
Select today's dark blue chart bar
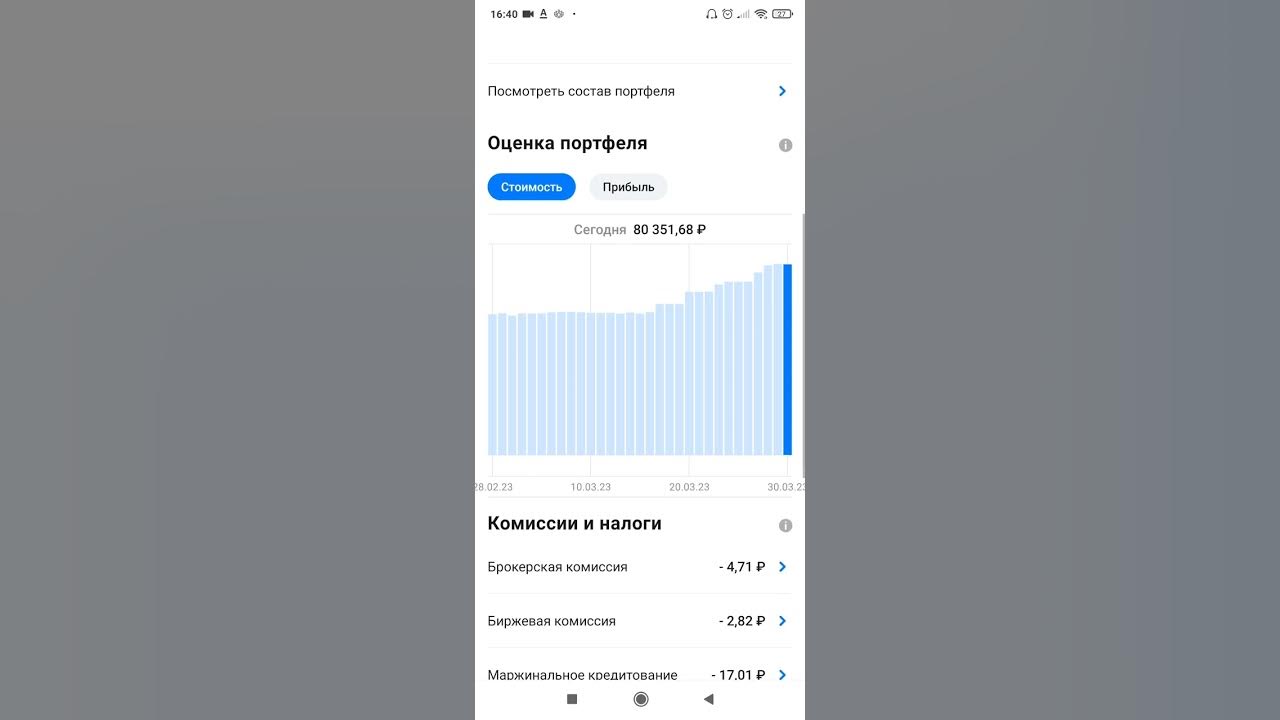pyautogui.click(x=787, y=360)
